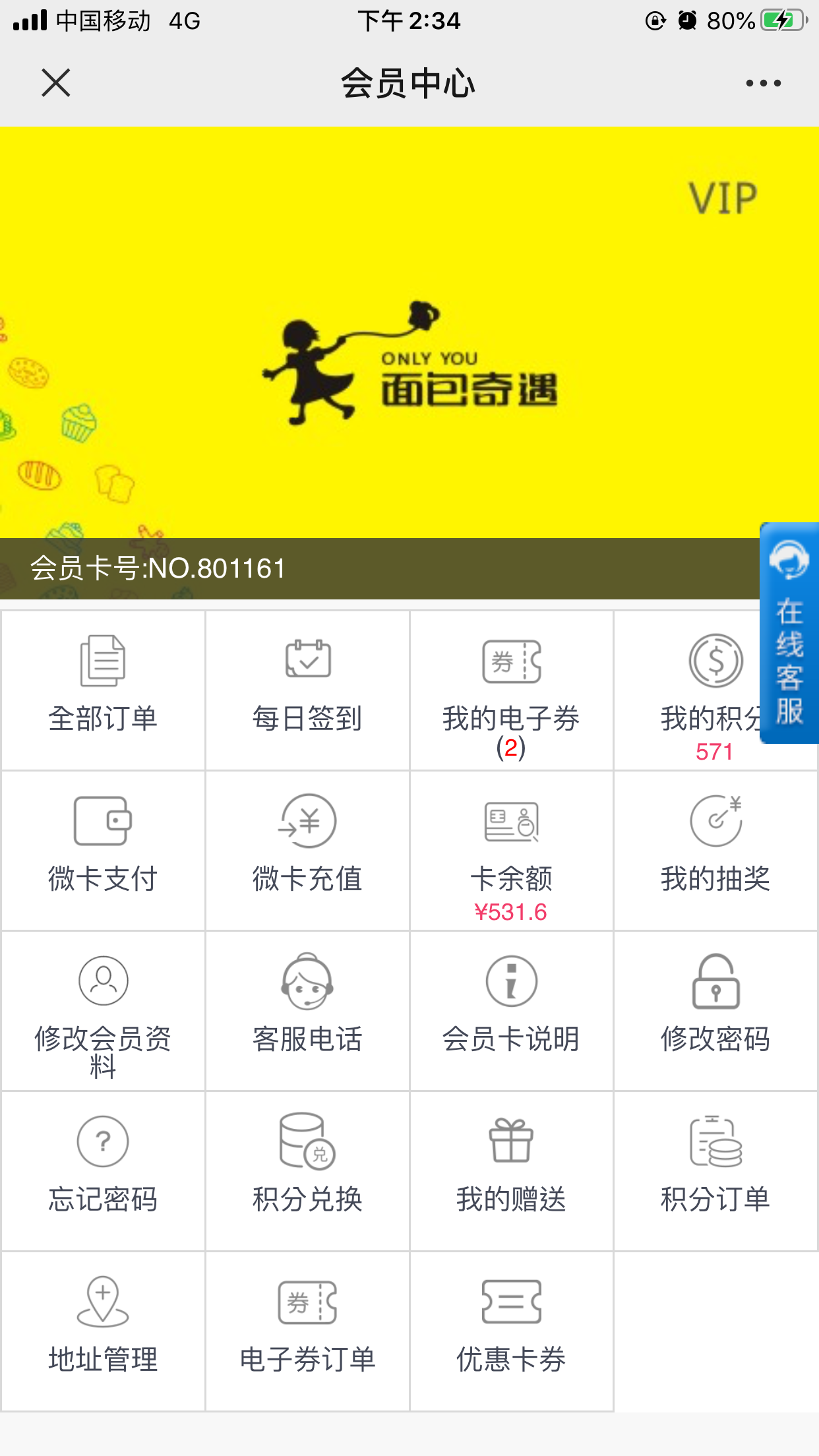This screenshot has height=1456, width=819.
Task: Go to 修改密码
Action: click(x=715, y=1011)
